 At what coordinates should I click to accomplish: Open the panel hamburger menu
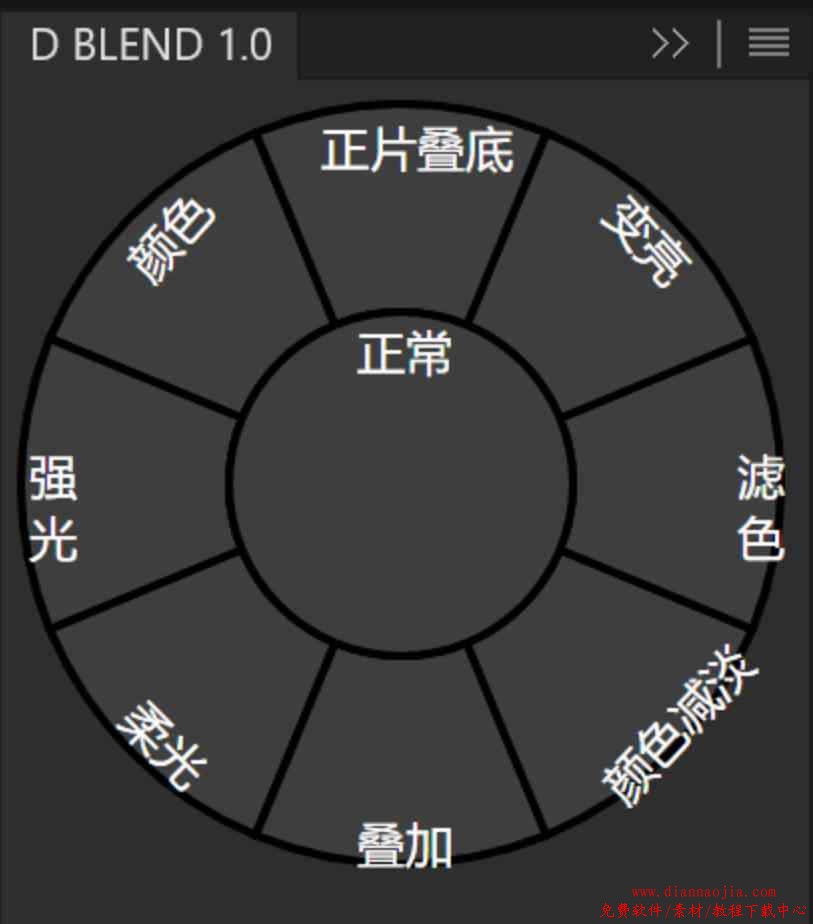768,43
